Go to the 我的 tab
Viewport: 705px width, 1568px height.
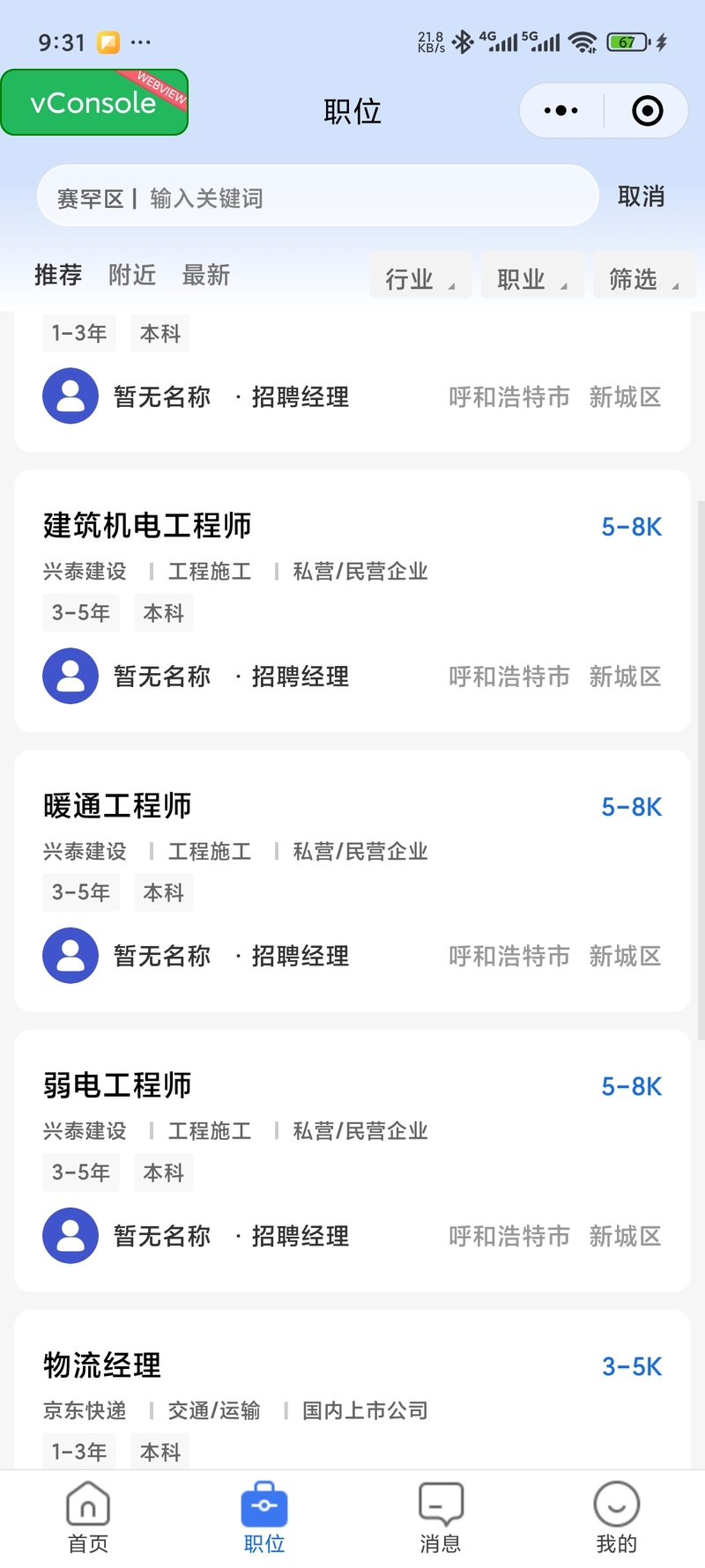coord(616,1517)
